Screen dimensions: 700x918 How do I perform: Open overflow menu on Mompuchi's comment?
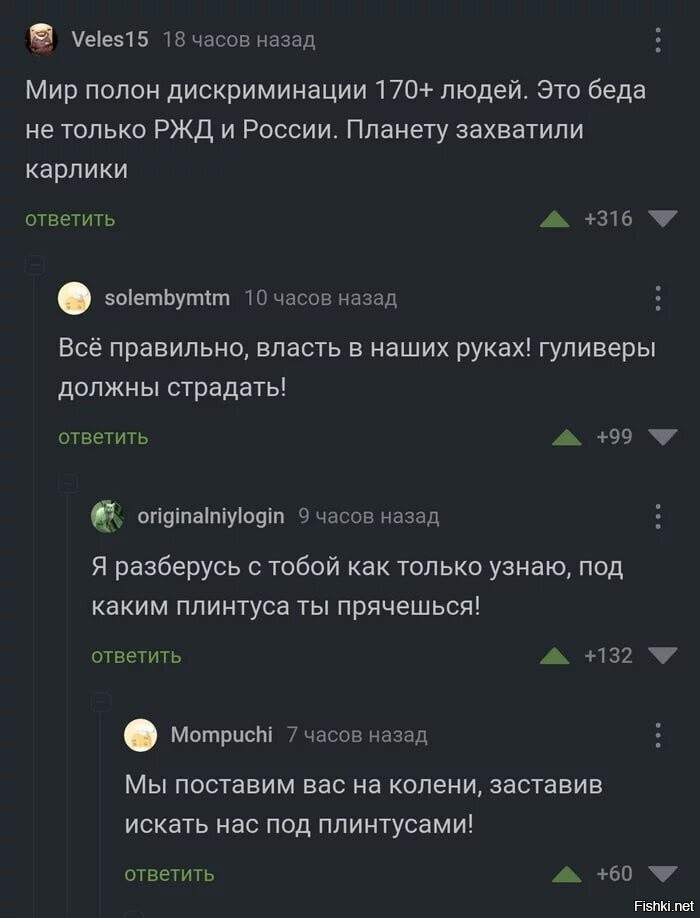pyautogui.click(x=658, y=735)
